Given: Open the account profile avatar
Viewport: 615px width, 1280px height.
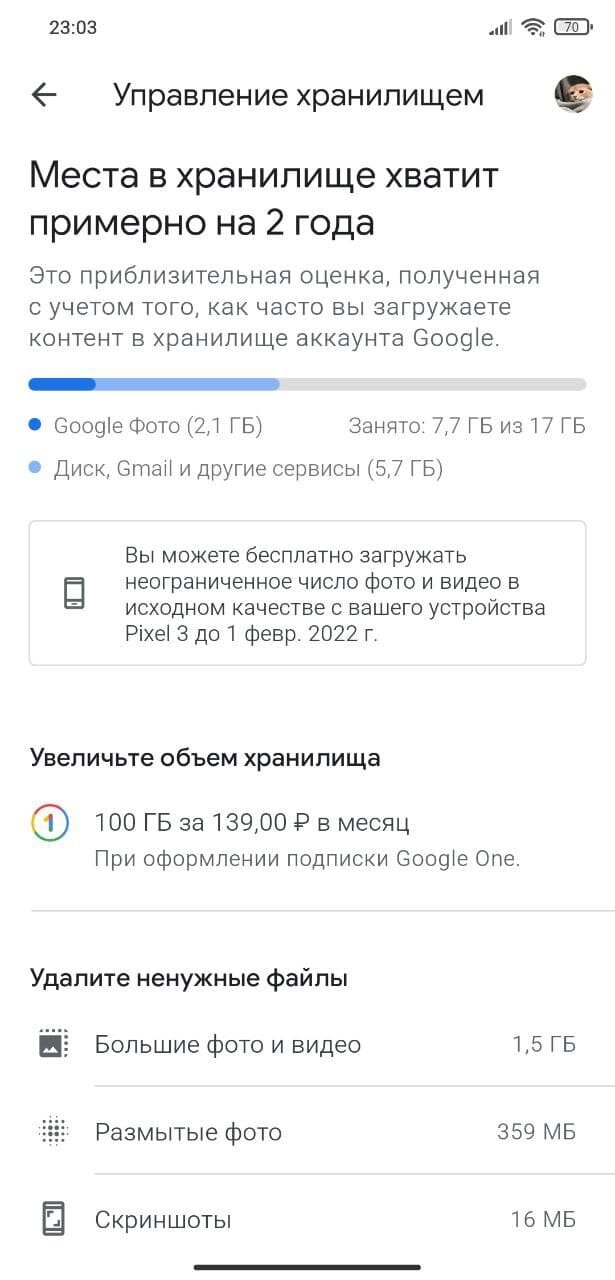Looking at the screenshot, I should pyautogui.click(x=573, y=94).
